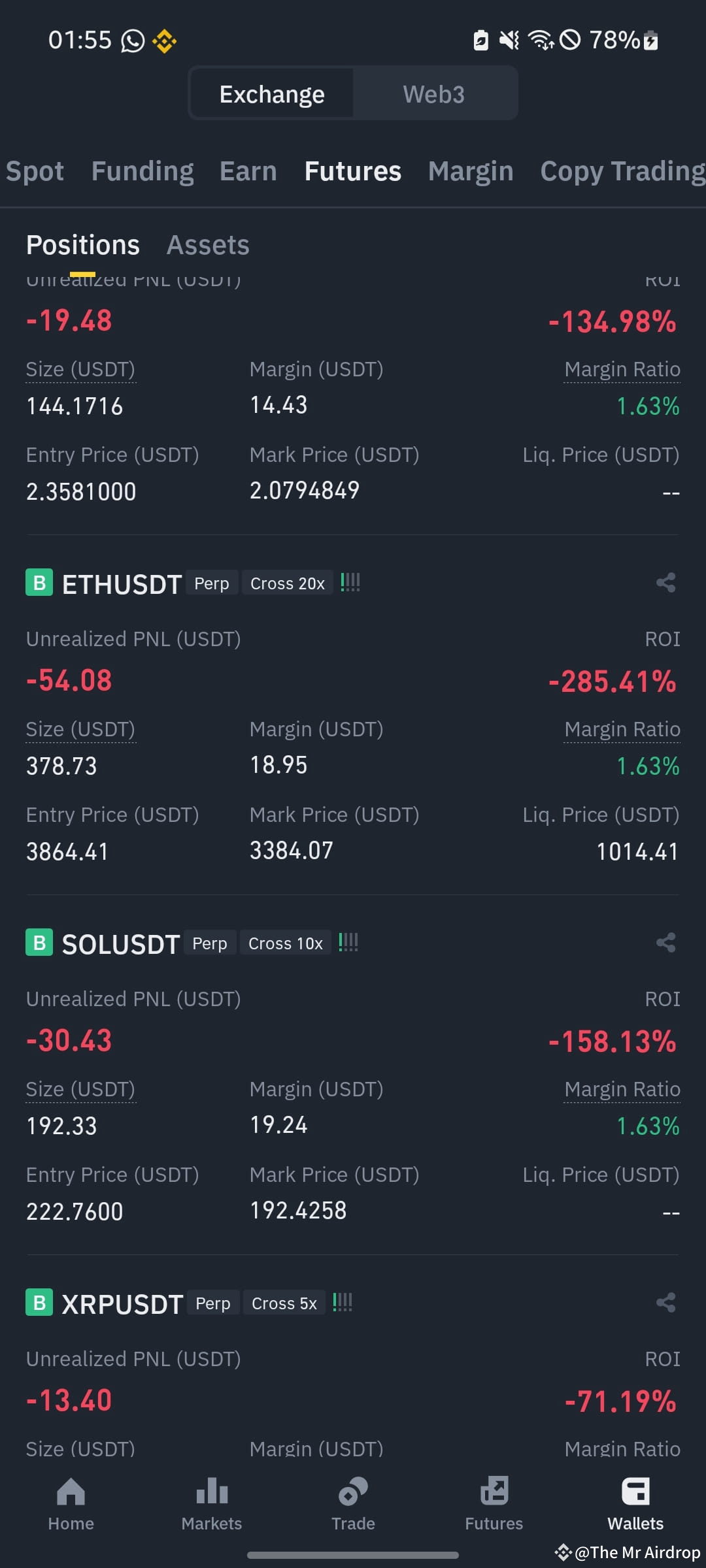Tap the Size (USDT) label on ETHUSDT
The image size is (706, 1568).
pos(80,728)
